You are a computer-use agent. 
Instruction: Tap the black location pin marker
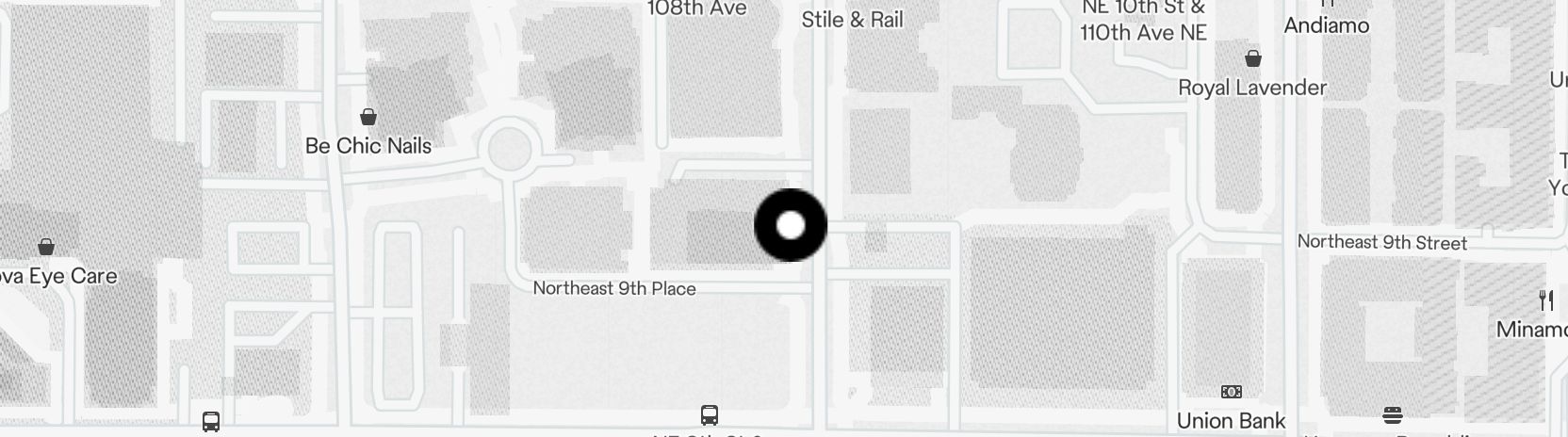click(x=791, y=225)
